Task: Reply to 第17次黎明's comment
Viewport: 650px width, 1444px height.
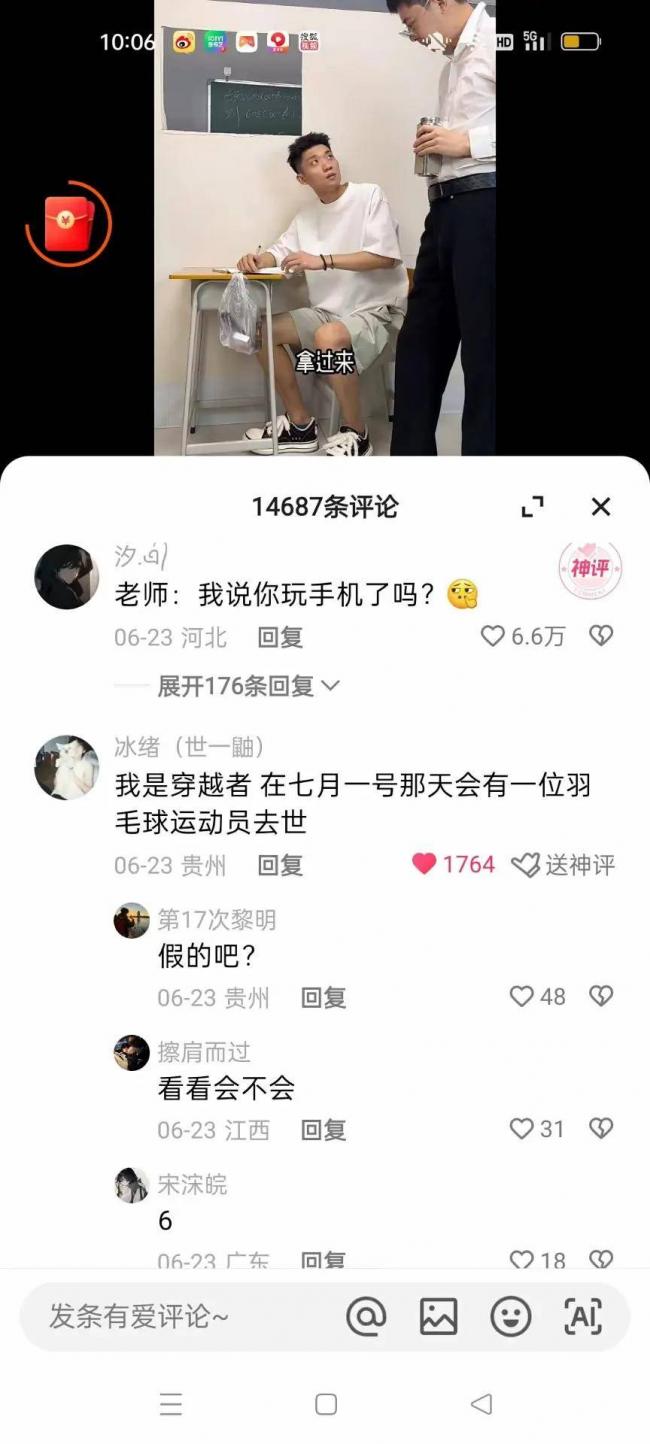Action: (323, 997)
